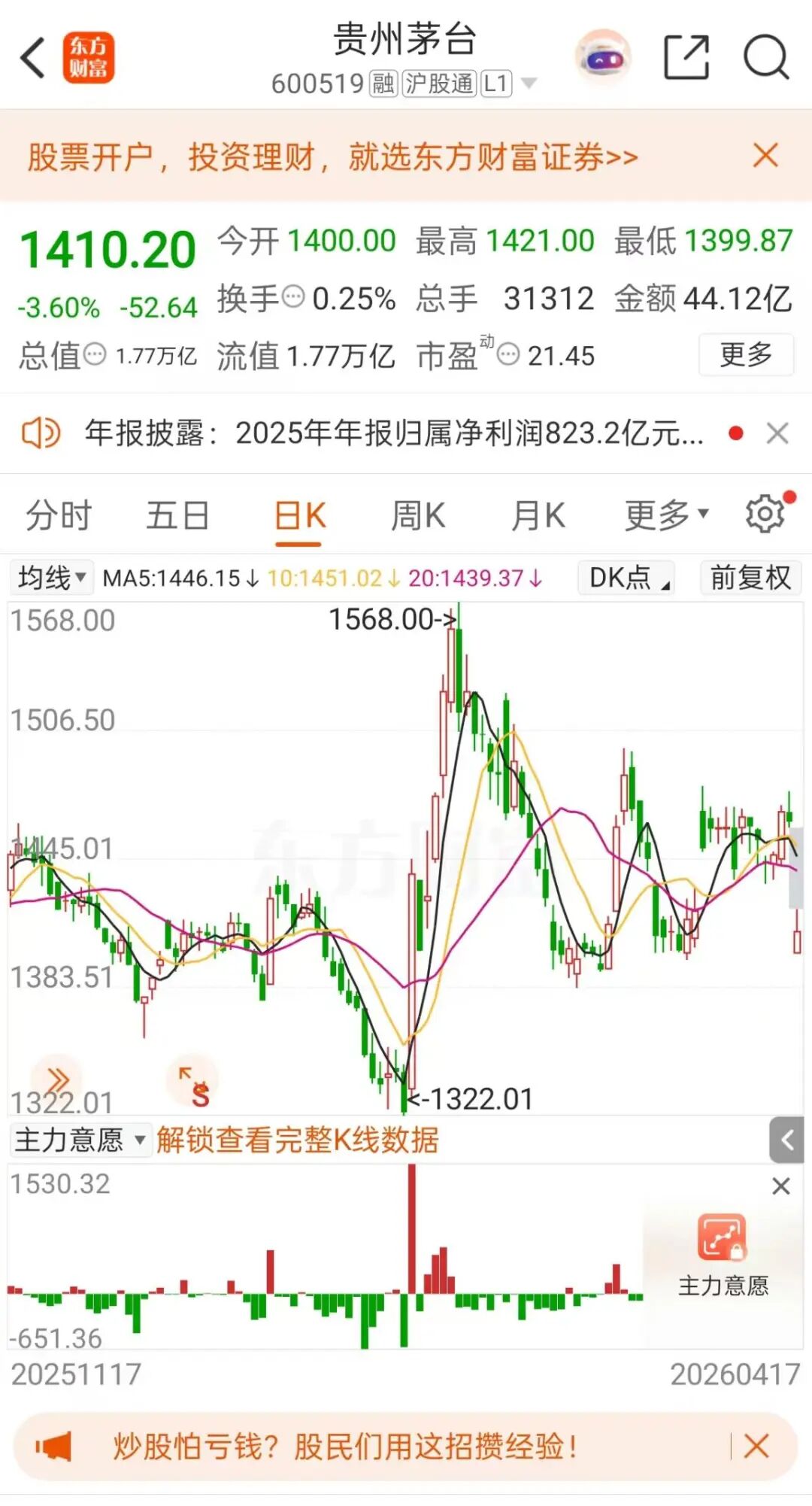Tap the DK点 selector
The image size is (812, 1506).
pyautogui.click(x=626, y=578)
